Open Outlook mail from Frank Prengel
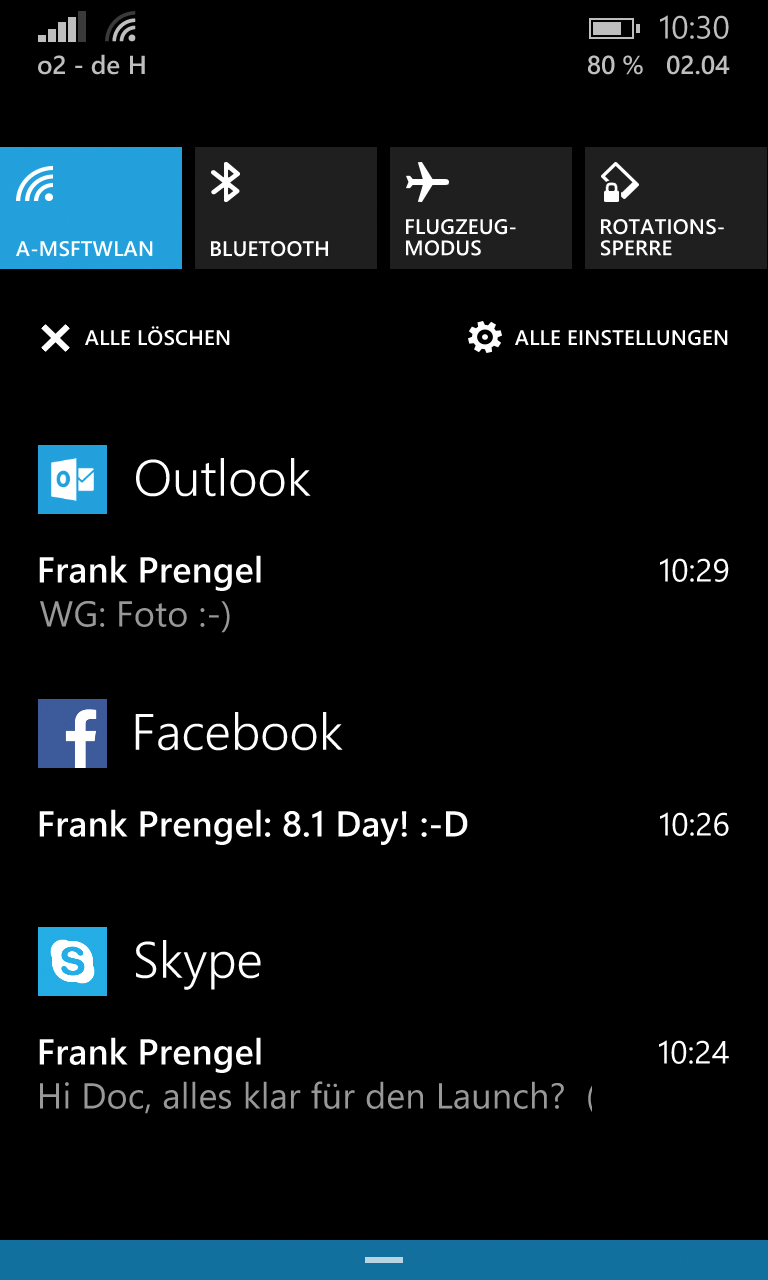 [x=384, y=592]
